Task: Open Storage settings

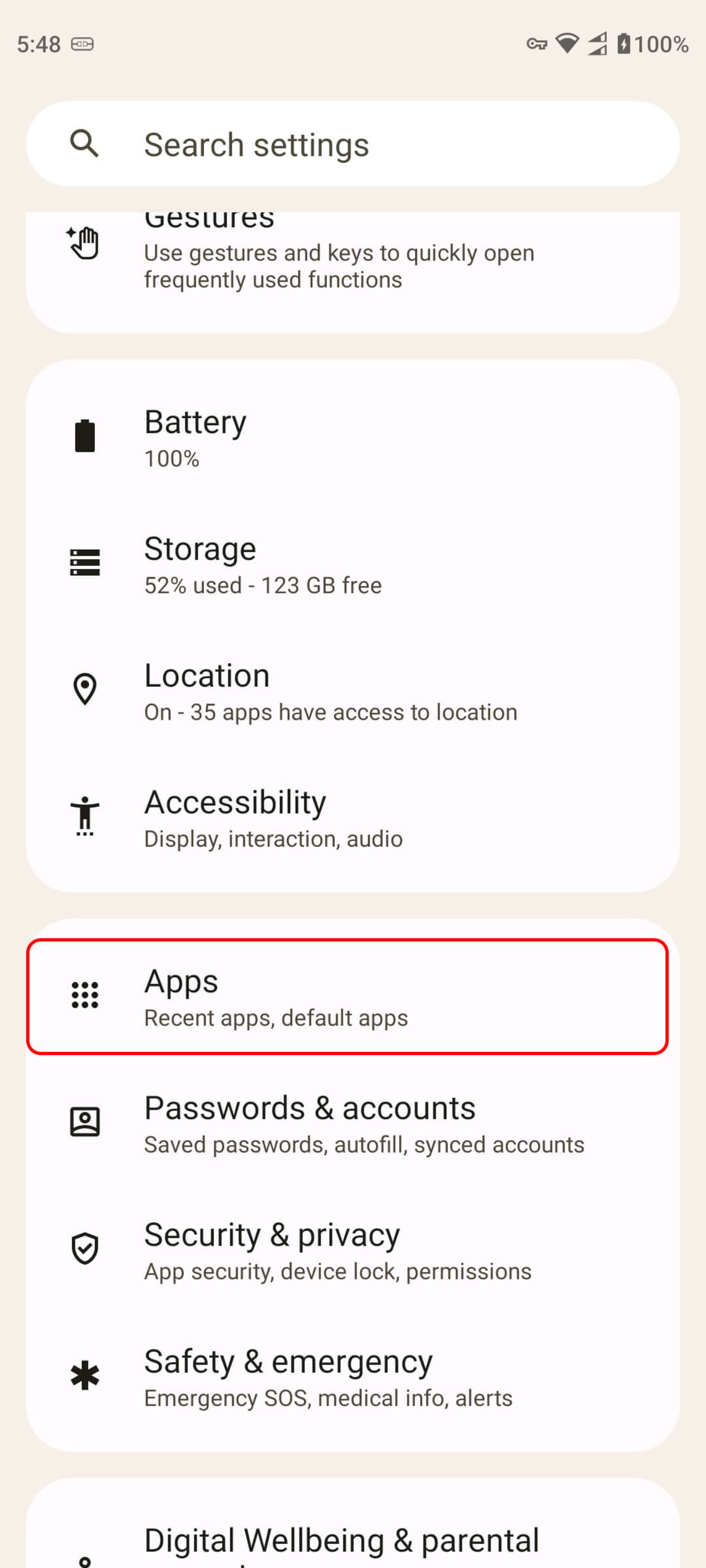Action: click(x=350, y=563)
